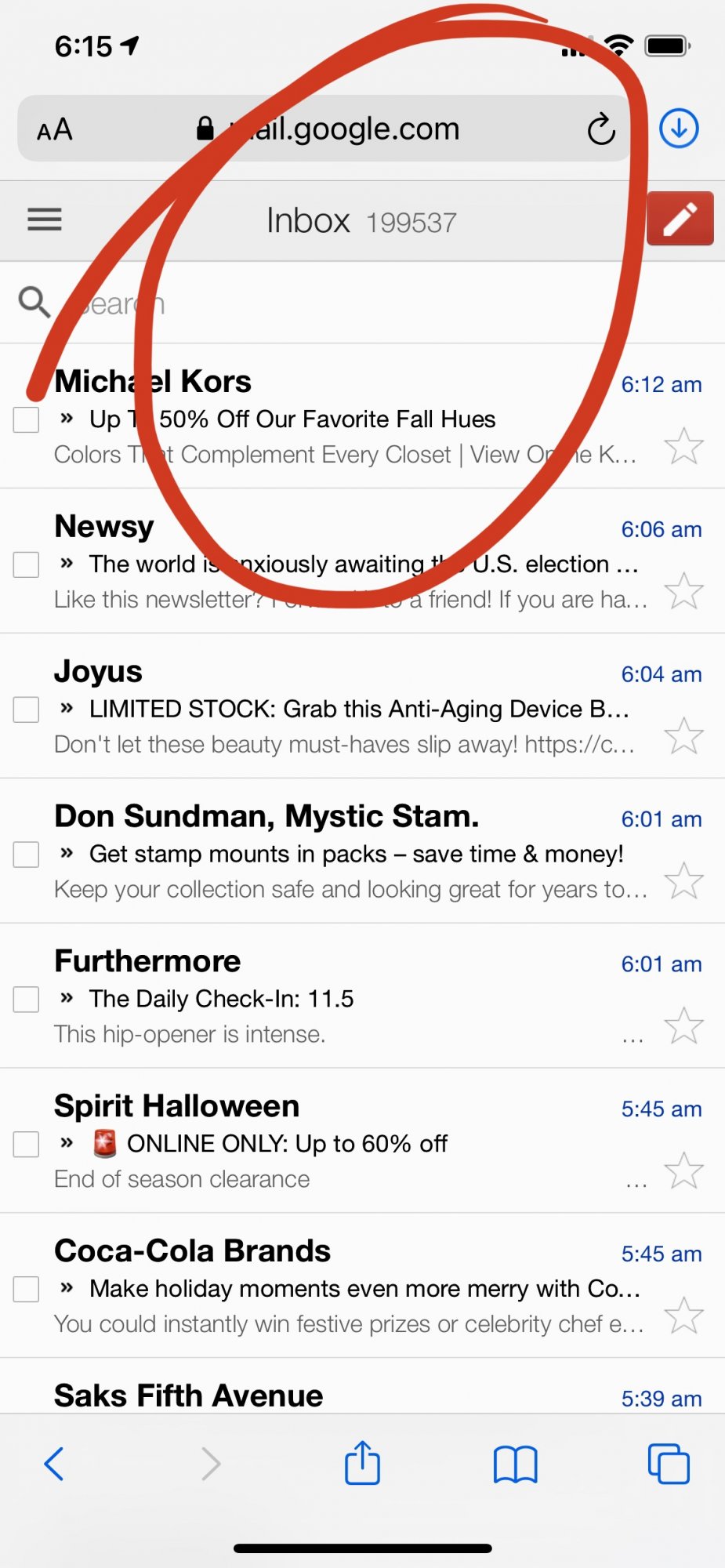Open the hamburger menu
This screenshot has width=725, height=1568.
click(45, 220)
